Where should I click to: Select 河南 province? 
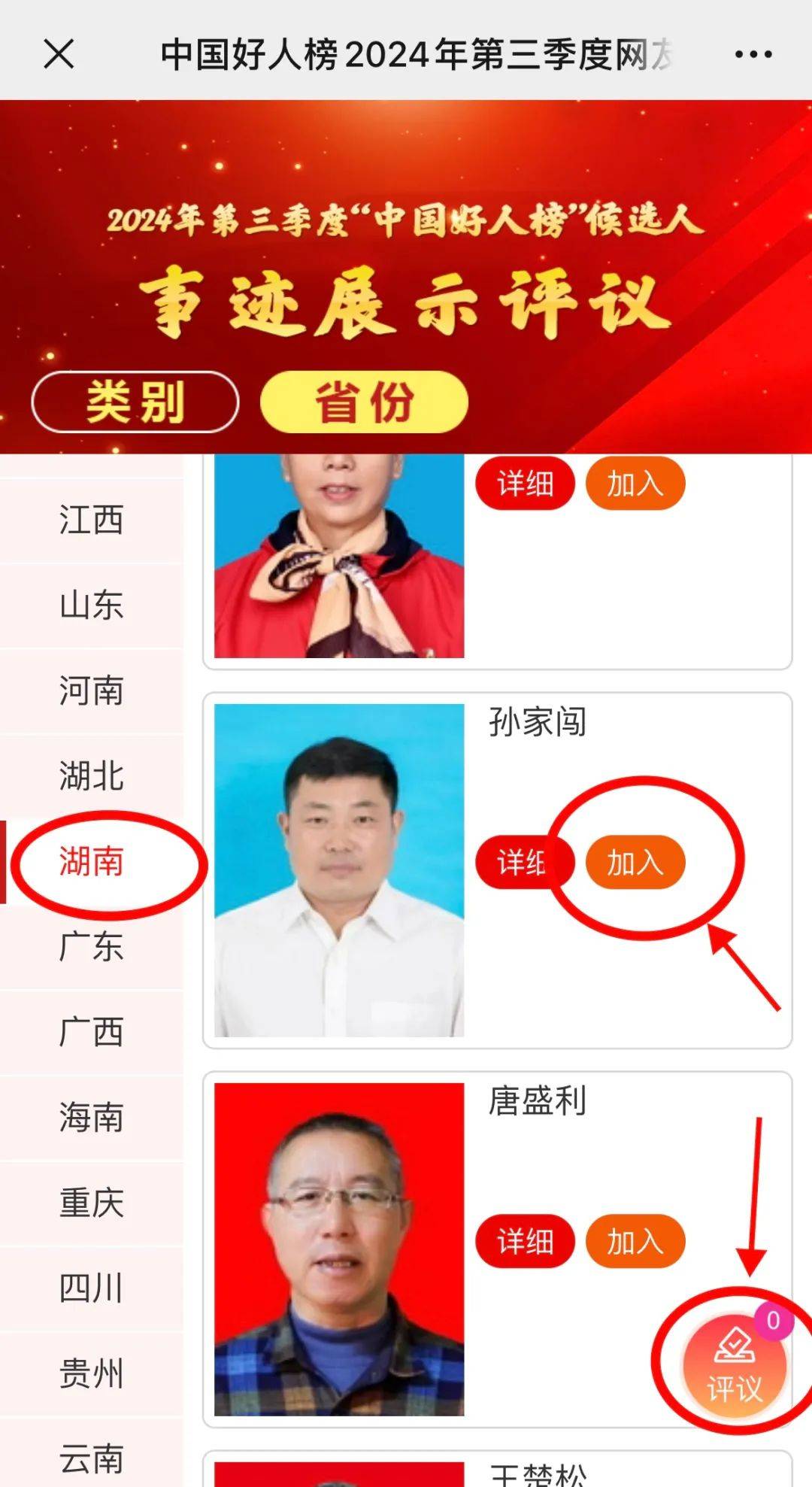tap(91, 690)
